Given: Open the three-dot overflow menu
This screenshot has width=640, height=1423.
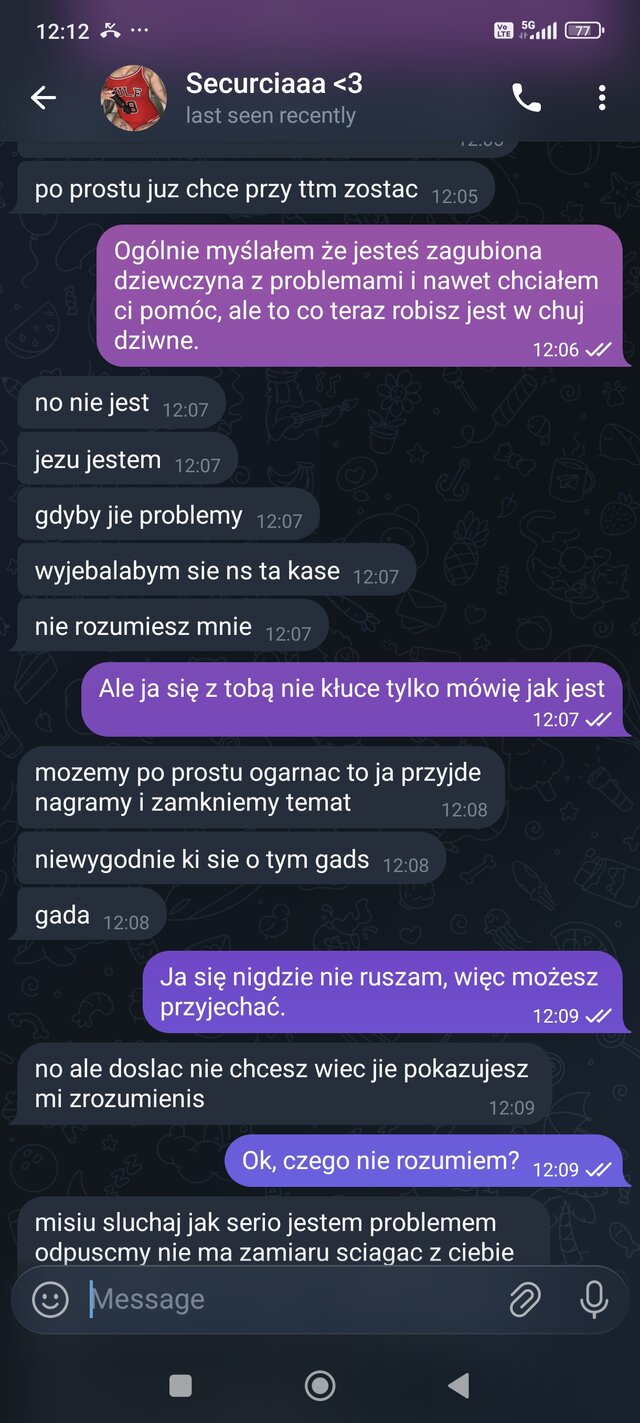Looking at the screenshot, I should pyautogui.click(x=601, y=97).
